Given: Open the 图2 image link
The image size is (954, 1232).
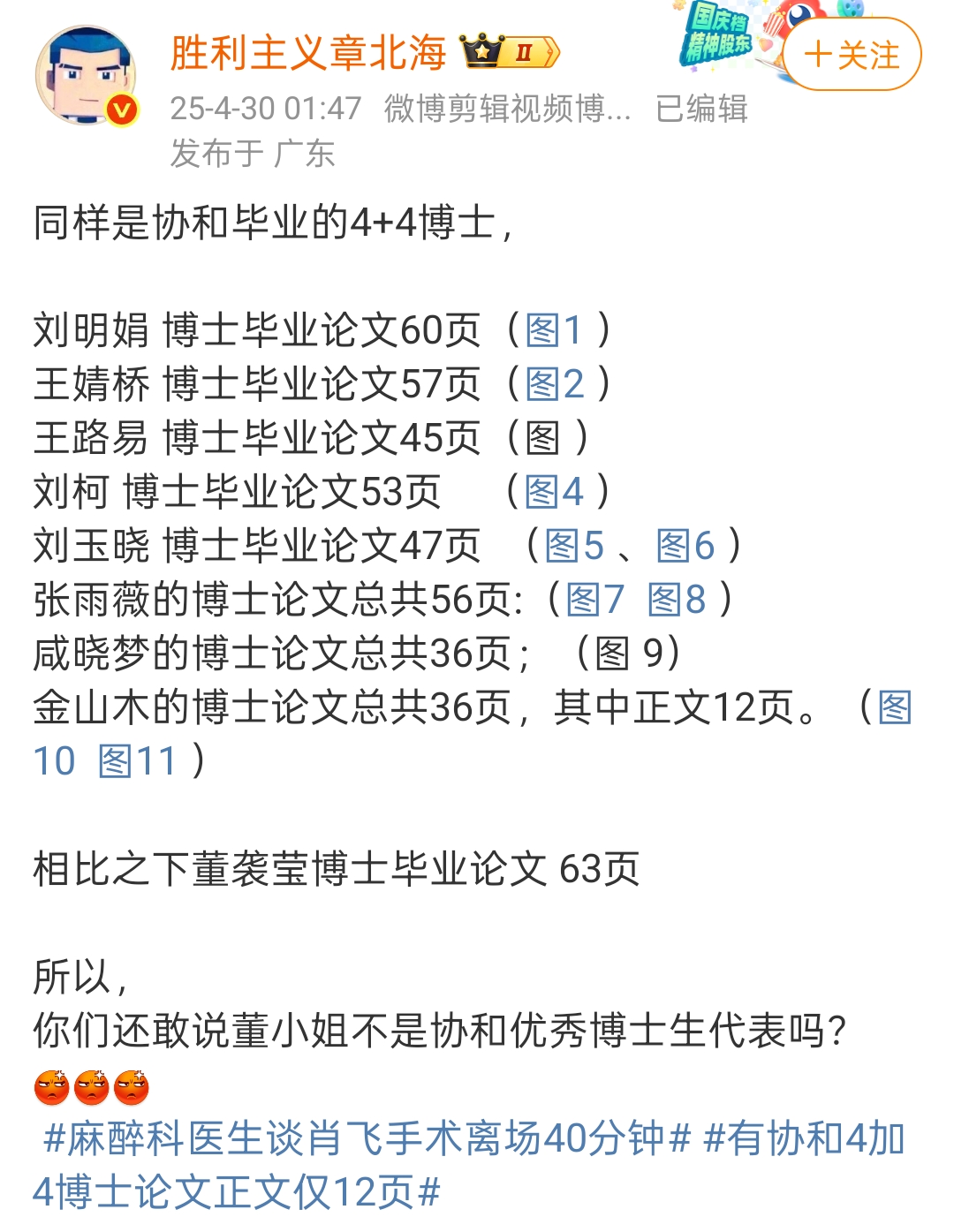Looking at the screenshot, I should [554, 384].
